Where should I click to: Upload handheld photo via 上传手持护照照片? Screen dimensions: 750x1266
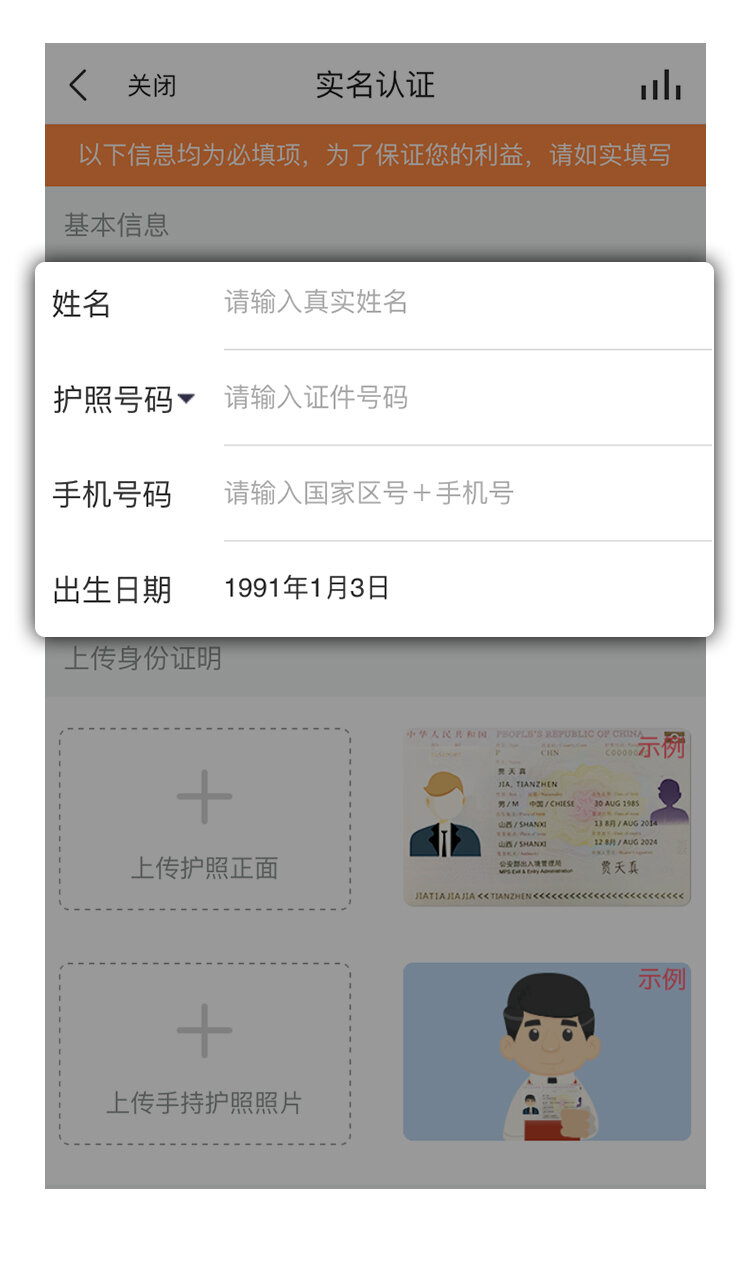tap(204, 1054)
